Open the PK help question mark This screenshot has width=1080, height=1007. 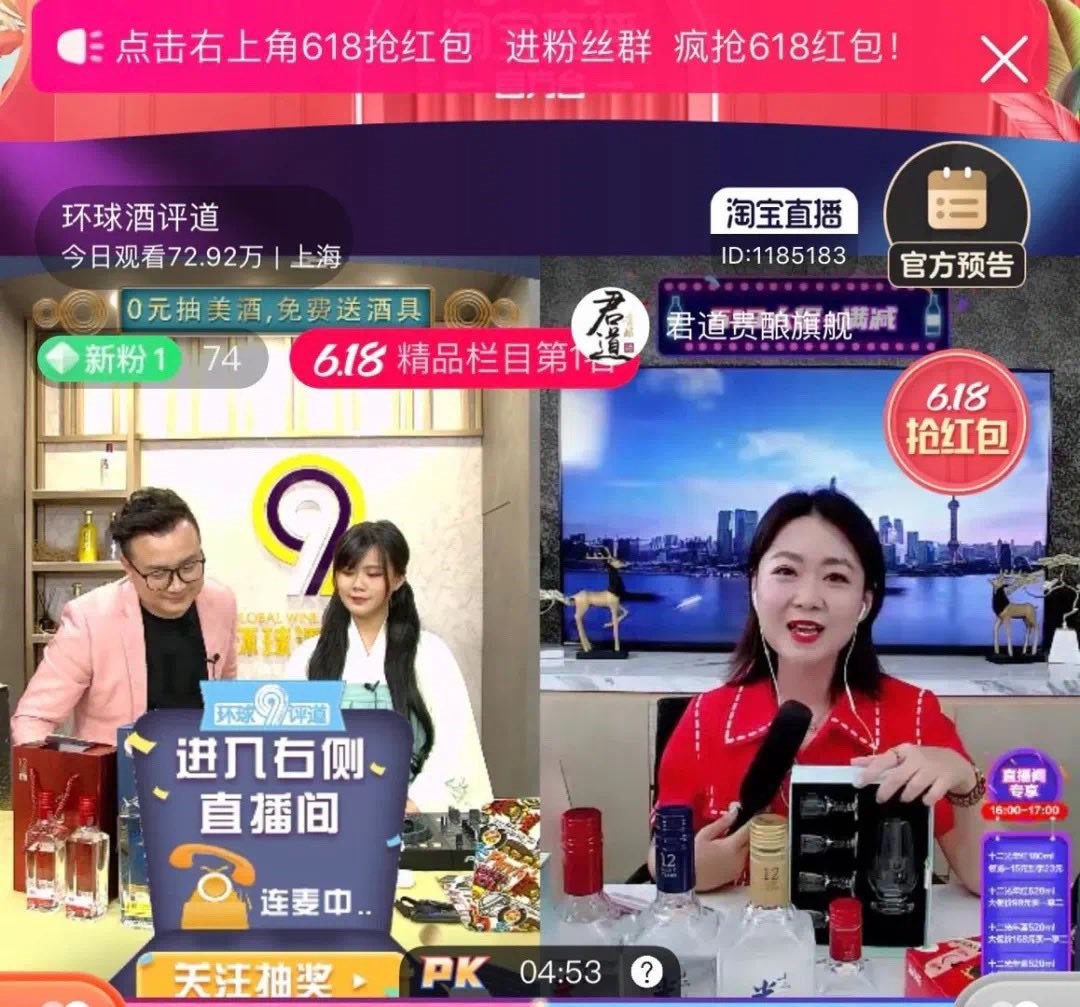click(647, 971)
